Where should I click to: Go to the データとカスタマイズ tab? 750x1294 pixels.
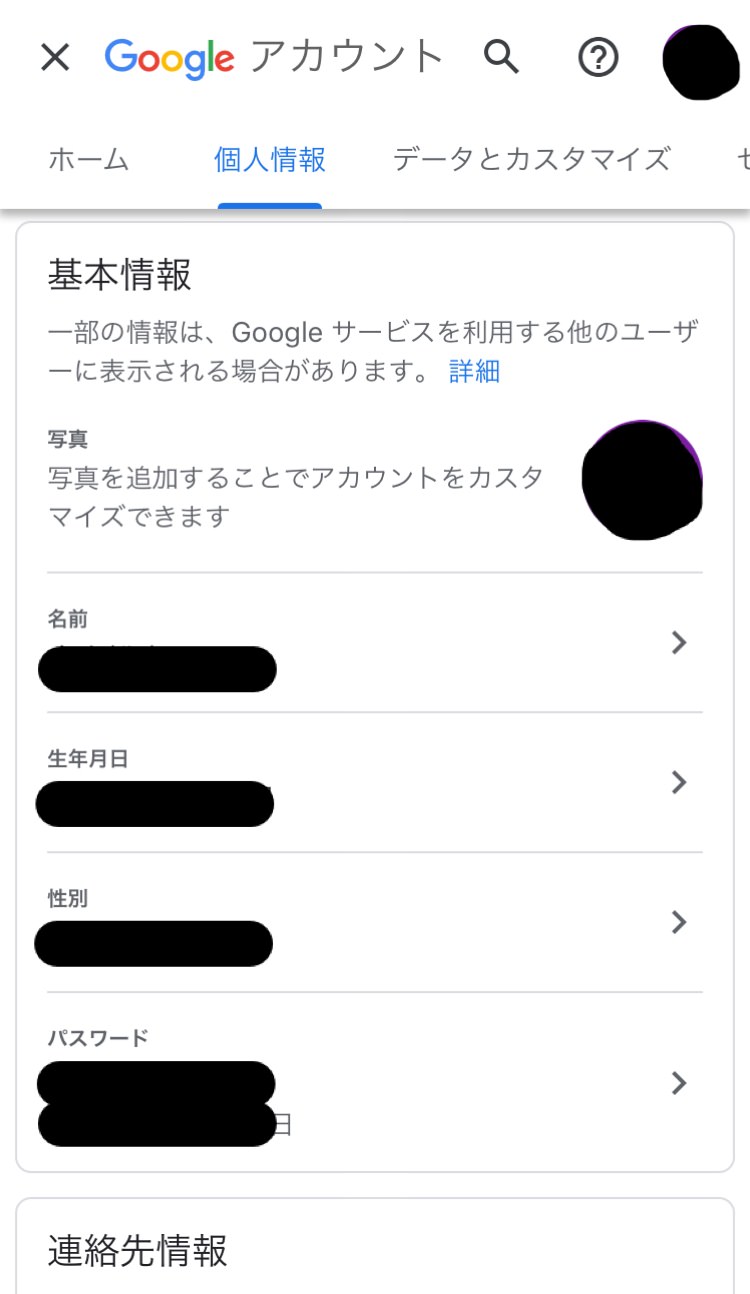[x=531, y=160]
